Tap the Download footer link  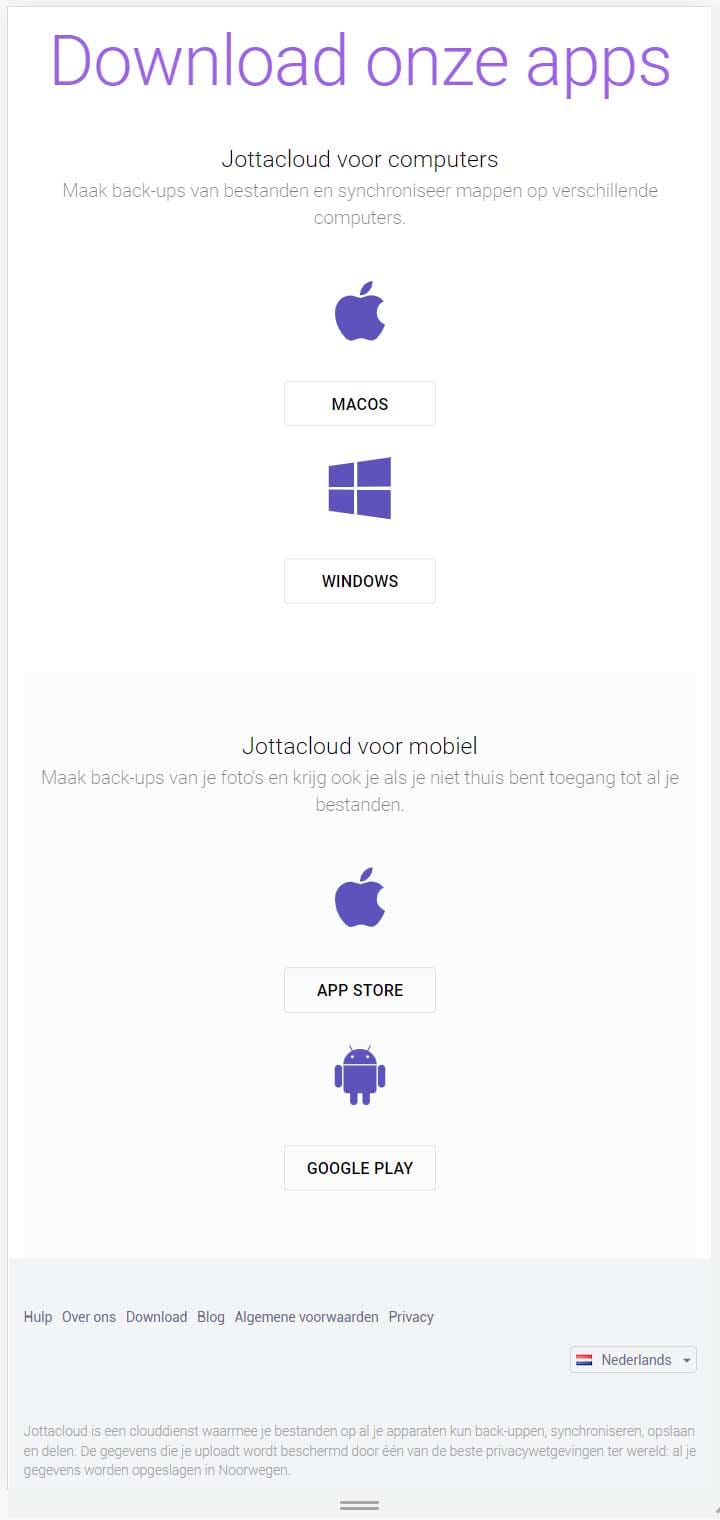coord(156,1317)
